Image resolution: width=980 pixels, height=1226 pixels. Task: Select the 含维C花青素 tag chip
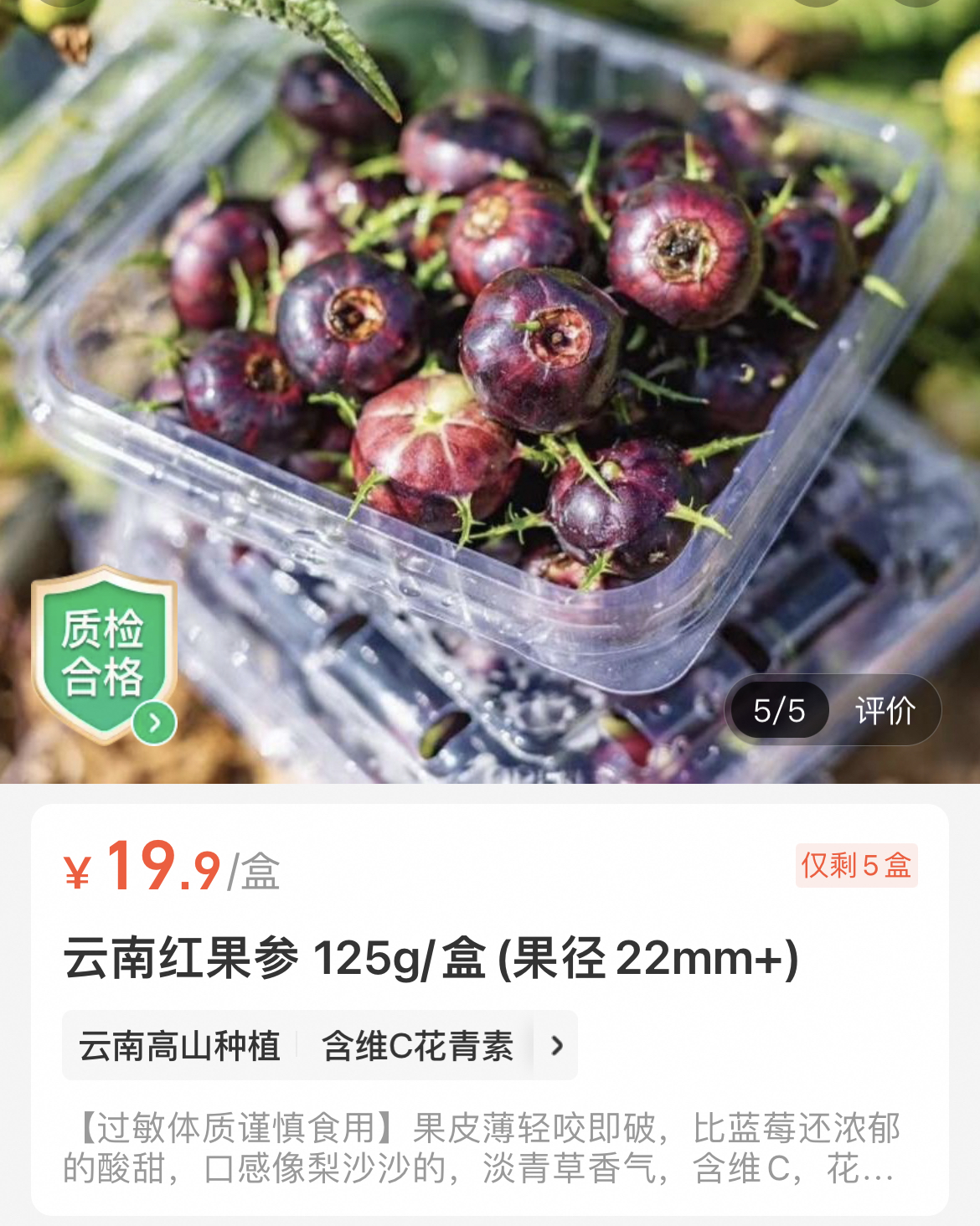pyautogui.click(x=417, y=1046)
